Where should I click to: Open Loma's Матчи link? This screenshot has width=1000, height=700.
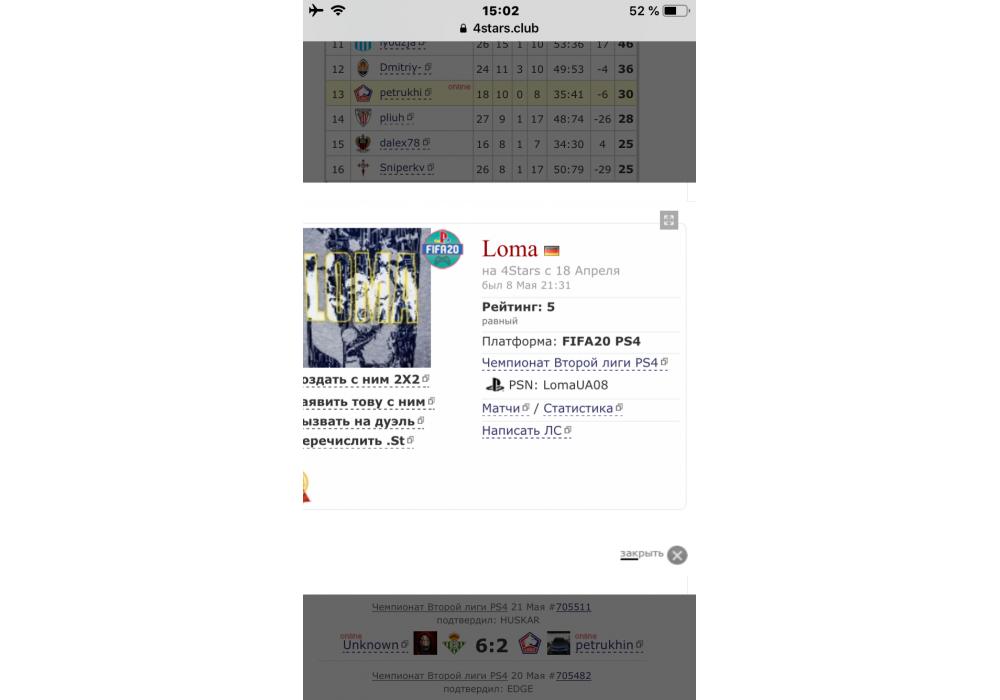501,408
